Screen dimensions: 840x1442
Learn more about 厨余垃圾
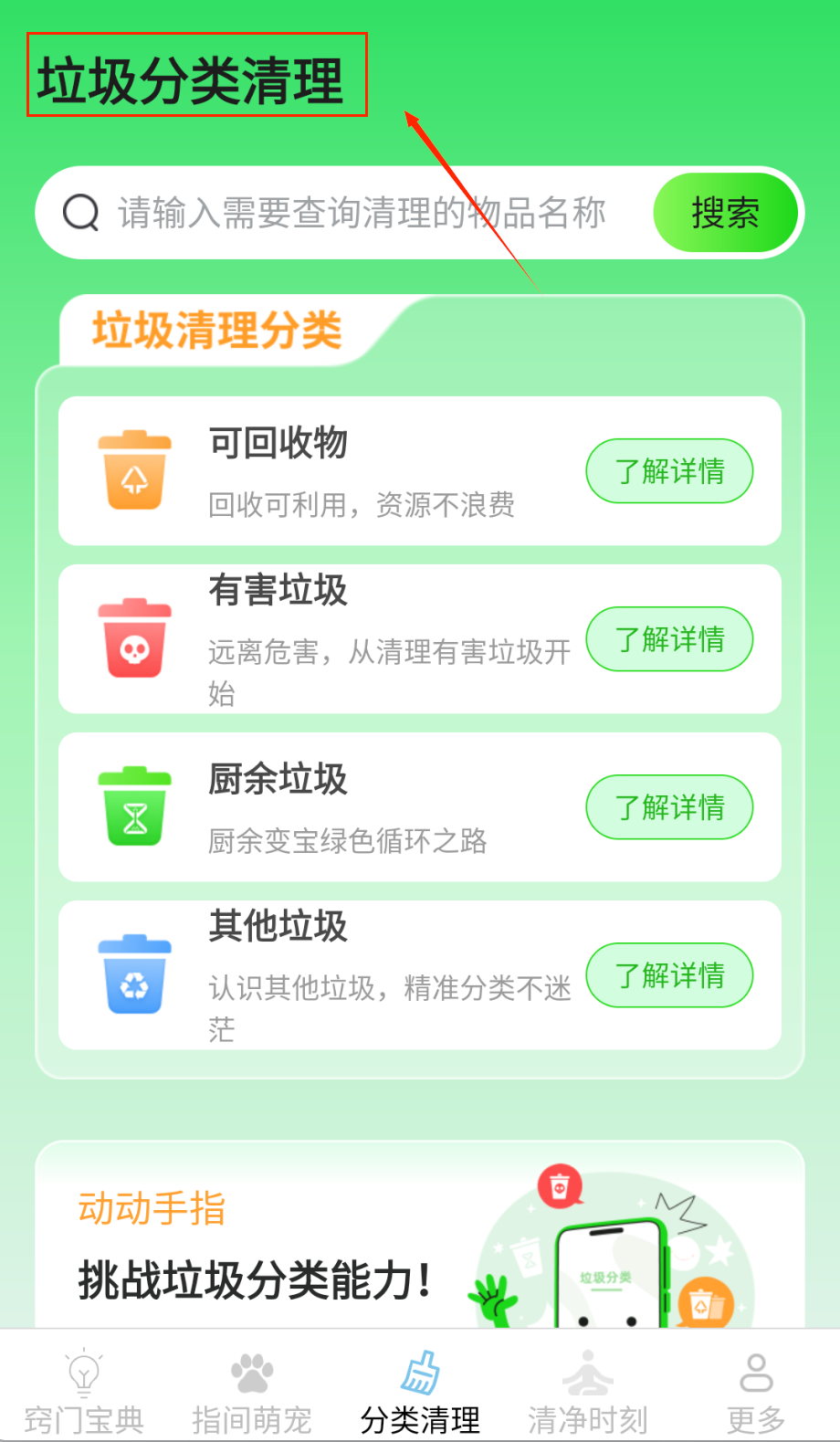[669, 807]
